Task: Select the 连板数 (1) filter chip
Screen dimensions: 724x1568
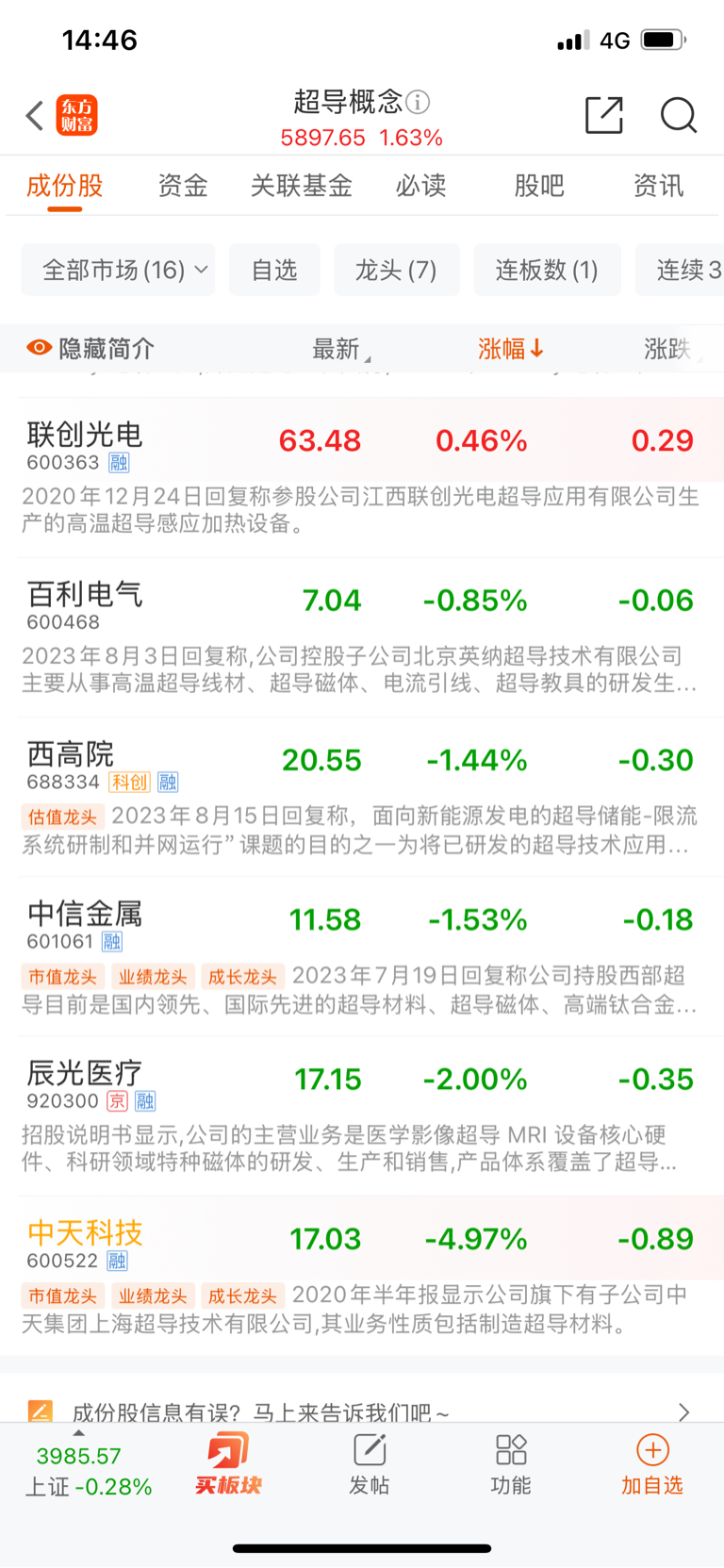Action: [x=547, y=270]
